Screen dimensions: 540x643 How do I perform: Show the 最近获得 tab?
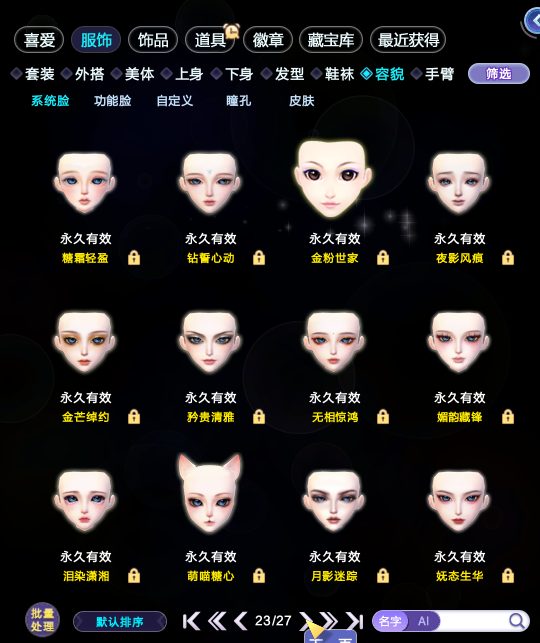point(408,40)
